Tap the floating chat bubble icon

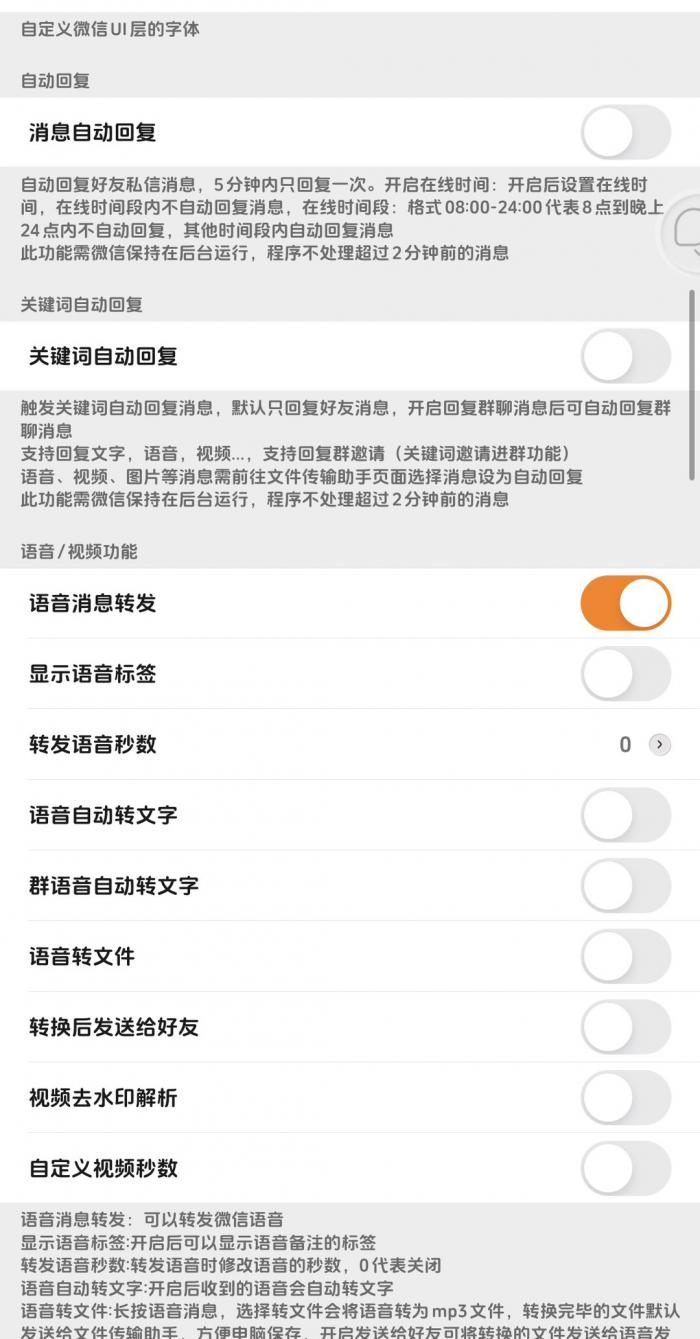688,232
